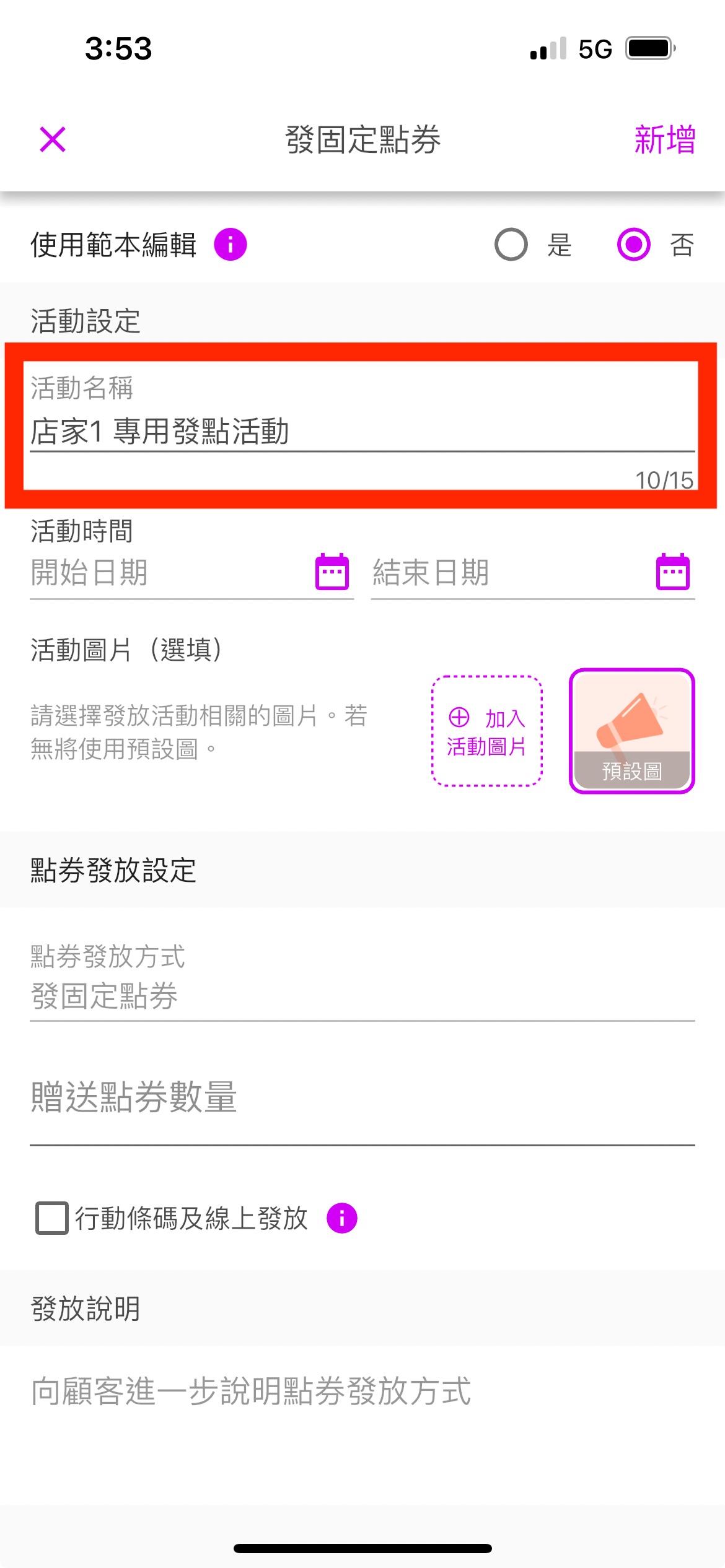Image resolution: width=725 pixels, height=1568 pixels.
Task: Close the 發固定點券 form
Action: [x=53, y=139]
